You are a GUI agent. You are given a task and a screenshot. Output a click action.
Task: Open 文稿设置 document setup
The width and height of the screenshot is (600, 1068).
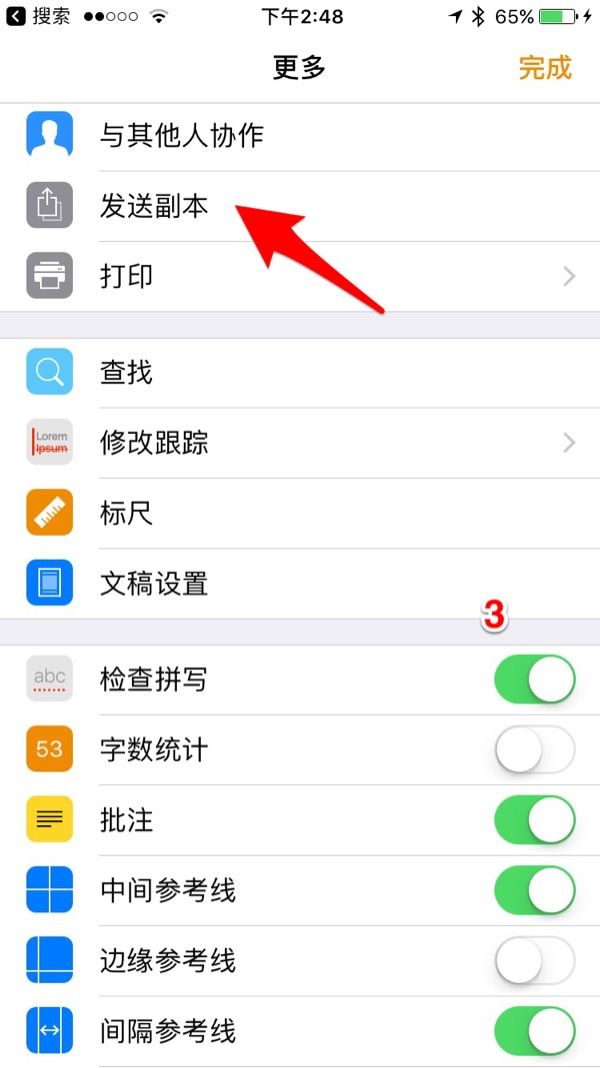click(x=300, y=584)
